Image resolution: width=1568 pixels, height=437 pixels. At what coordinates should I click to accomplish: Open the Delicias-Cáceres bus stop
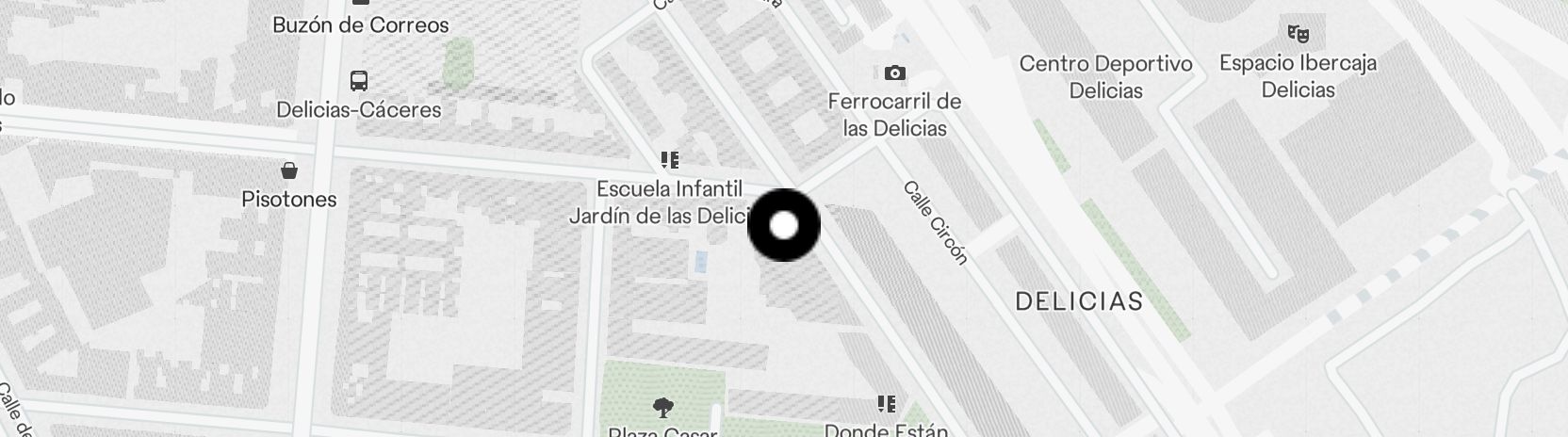click(358, 81)
